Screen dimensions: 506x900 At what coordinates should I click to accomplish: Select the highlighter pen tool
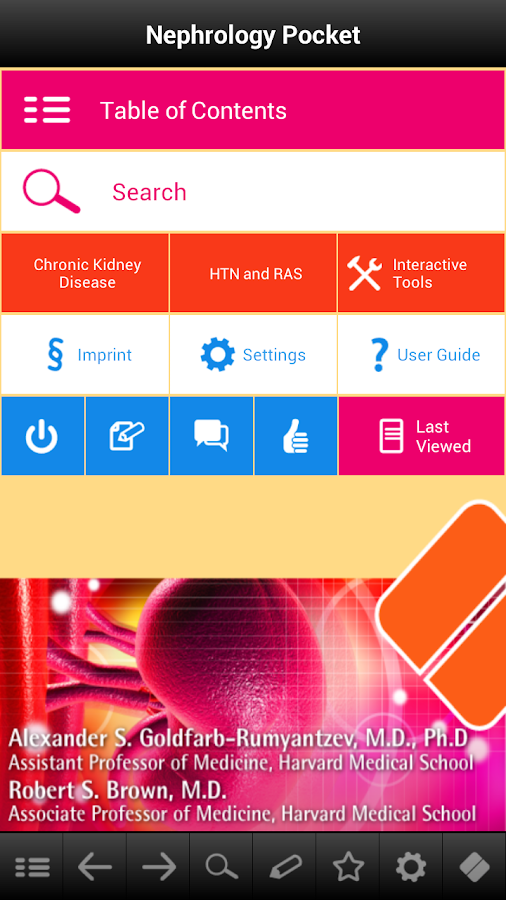pos(285,867)
